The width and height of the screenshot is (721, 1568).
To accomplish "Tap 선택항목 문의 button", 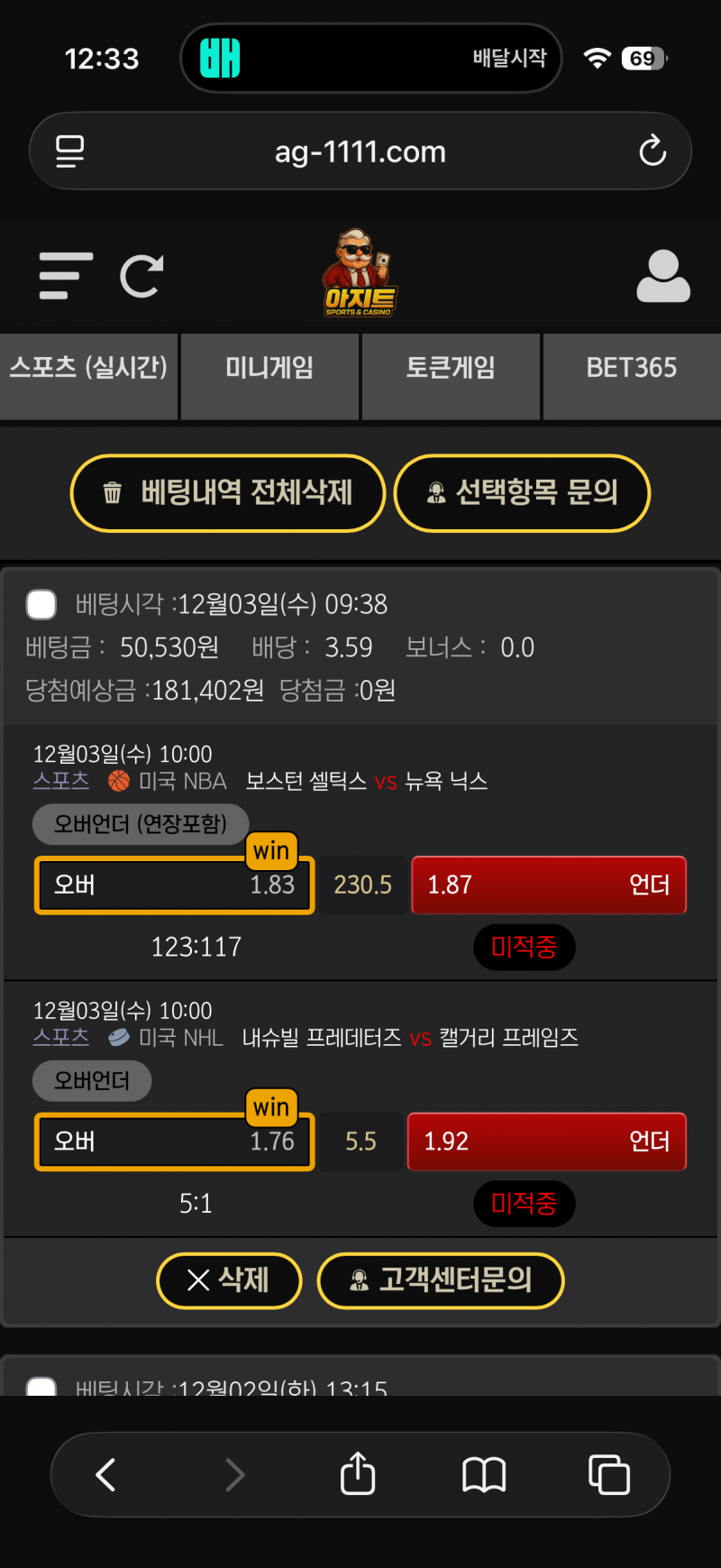I will tap(522, 492).
